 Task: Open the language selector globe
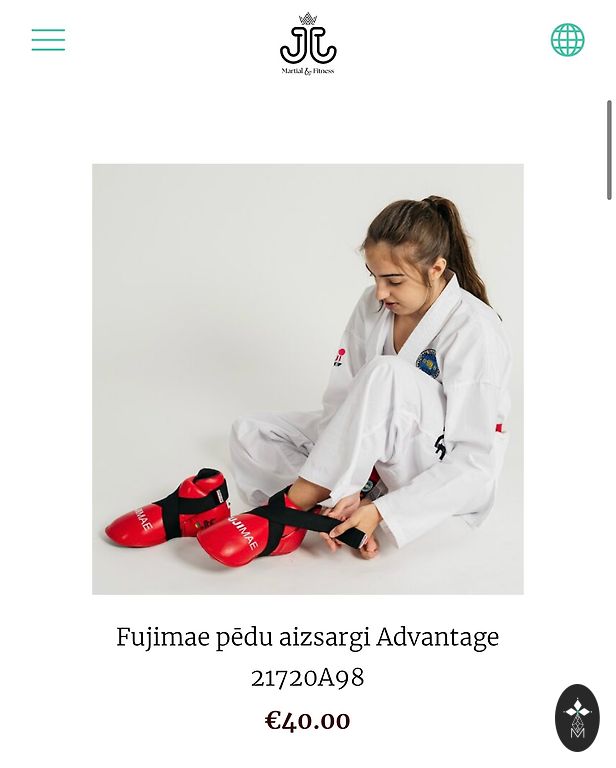point(567,40)
